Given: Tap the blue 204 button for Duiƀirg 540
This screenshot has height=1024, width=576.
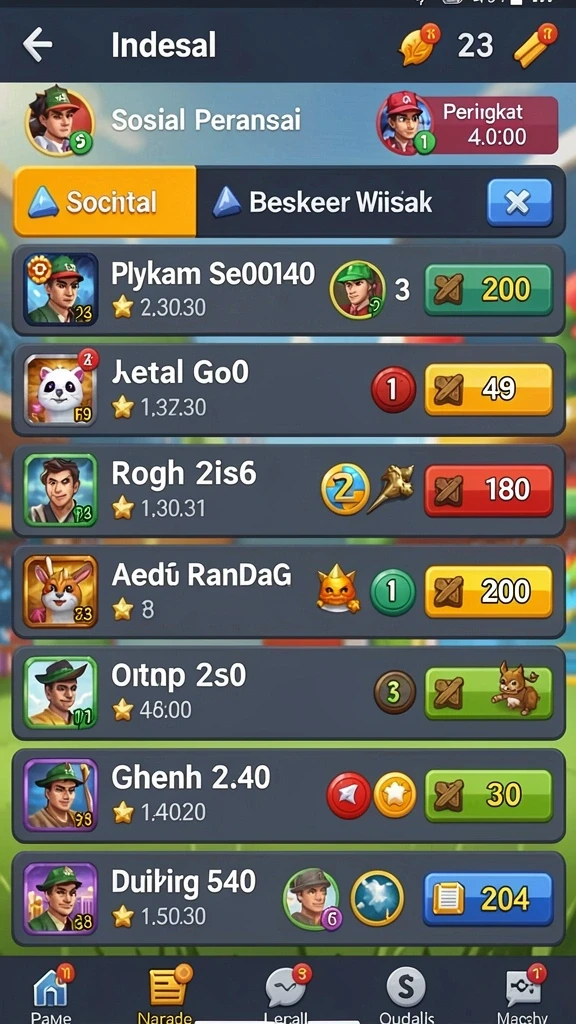Looking at the screenshot, I should tap(488, 899).
